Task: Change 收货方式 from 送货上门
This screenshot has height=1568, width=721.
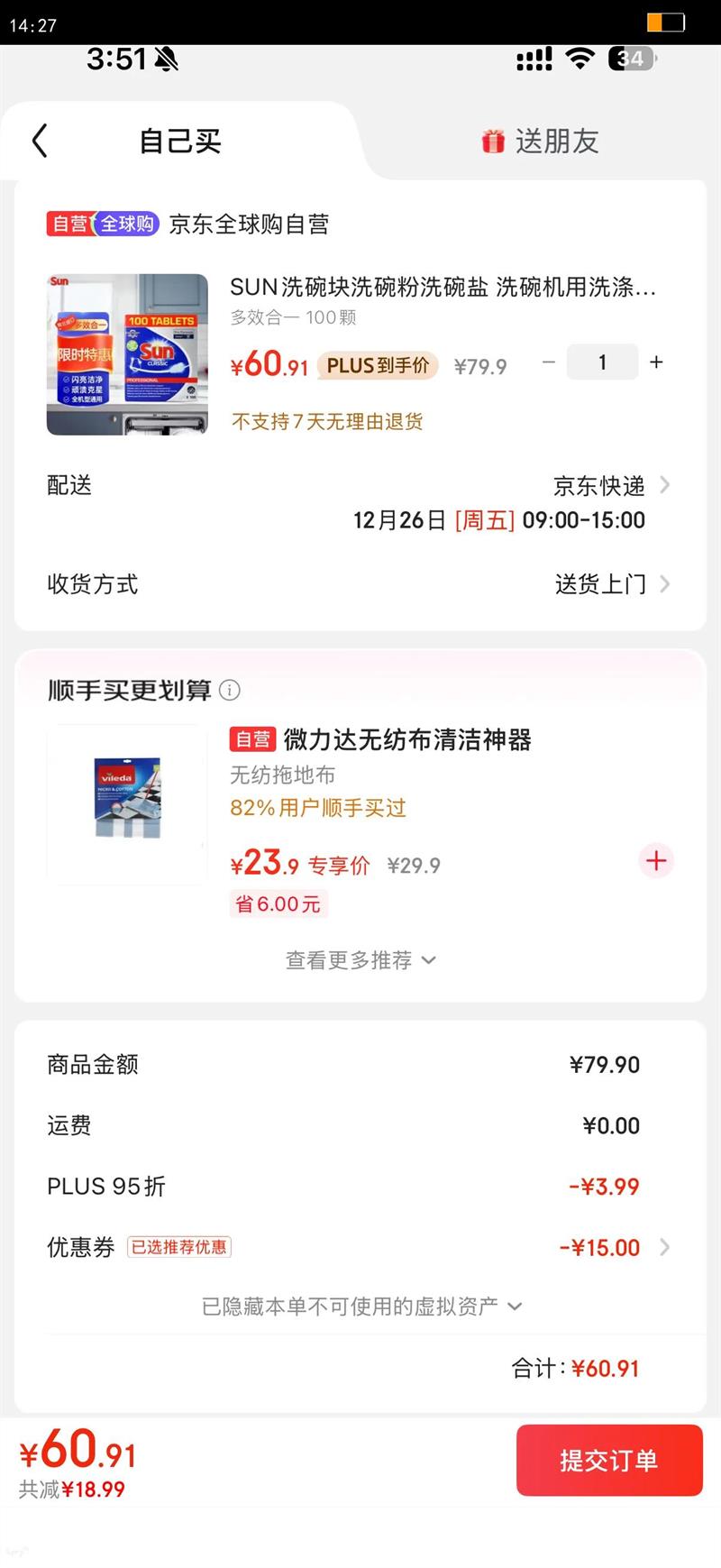Action: 611,584
